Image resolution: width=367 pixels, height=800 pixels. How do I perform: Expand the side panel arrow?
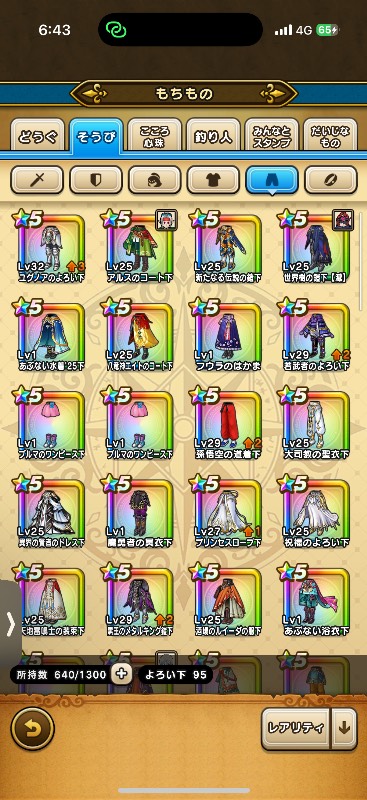10,624
